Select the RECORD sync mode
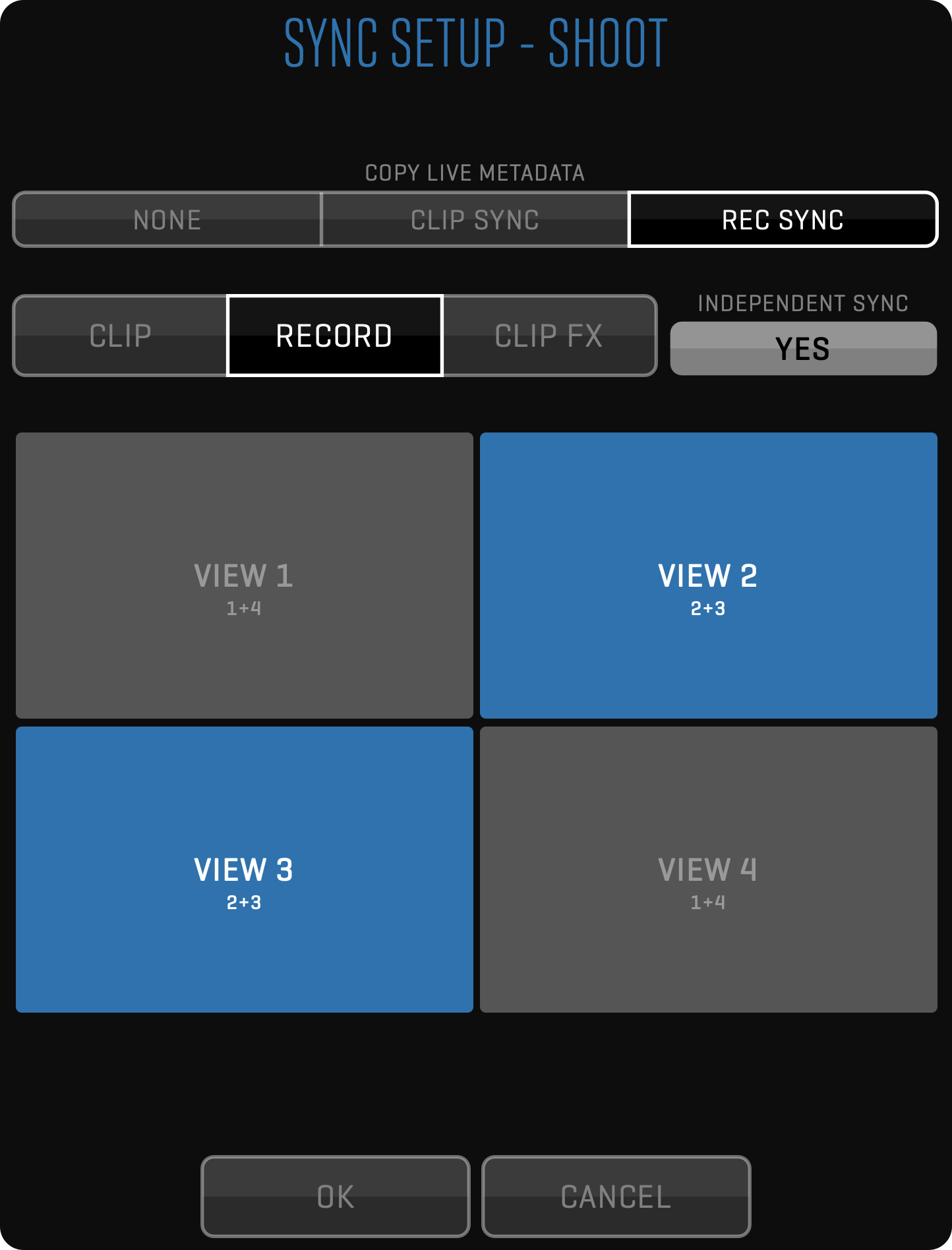Viewport: 952px width, 1250px height. click(x=334, y=336)
